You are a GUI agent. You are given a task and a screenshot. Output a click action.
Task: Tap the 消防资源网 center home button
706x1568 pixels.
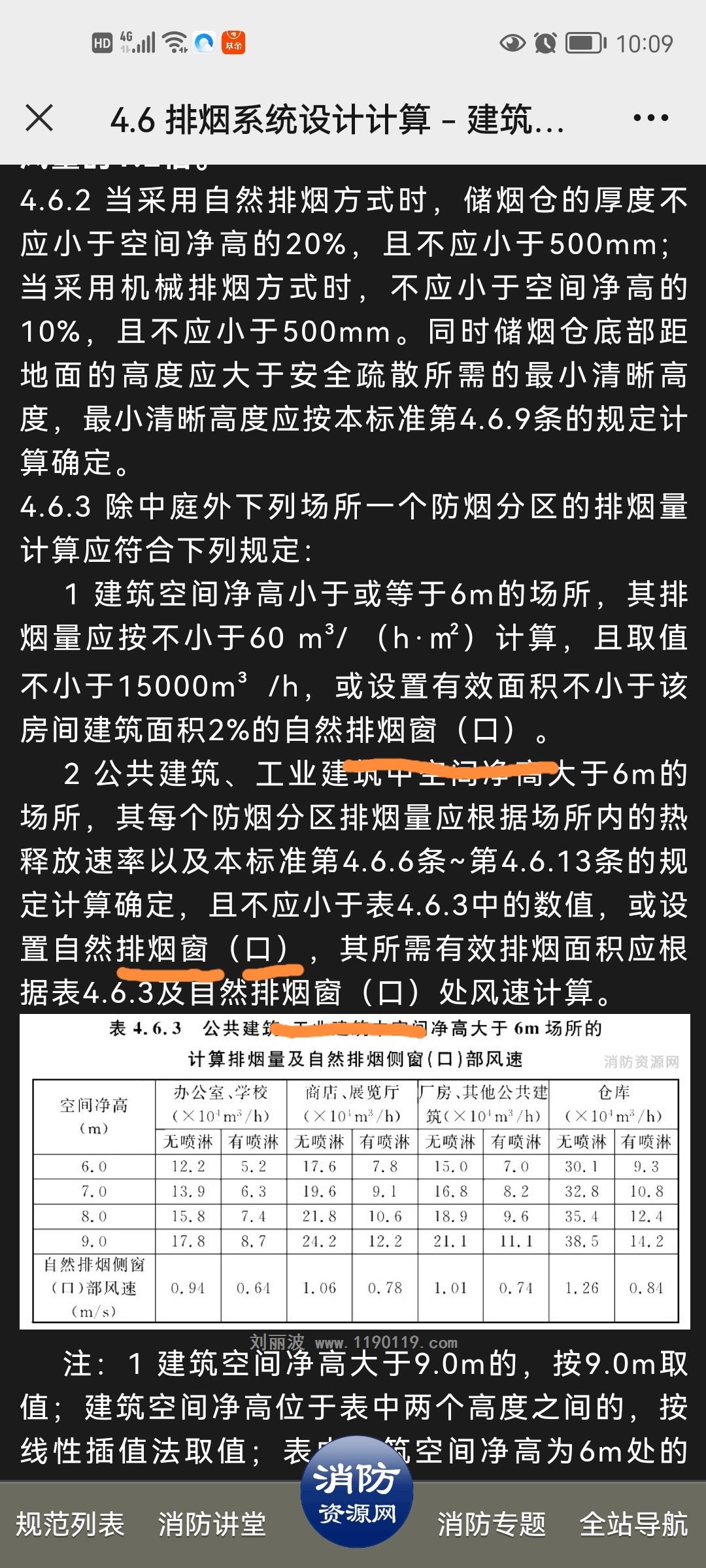pyautogui.click(x=357, y=1493)
